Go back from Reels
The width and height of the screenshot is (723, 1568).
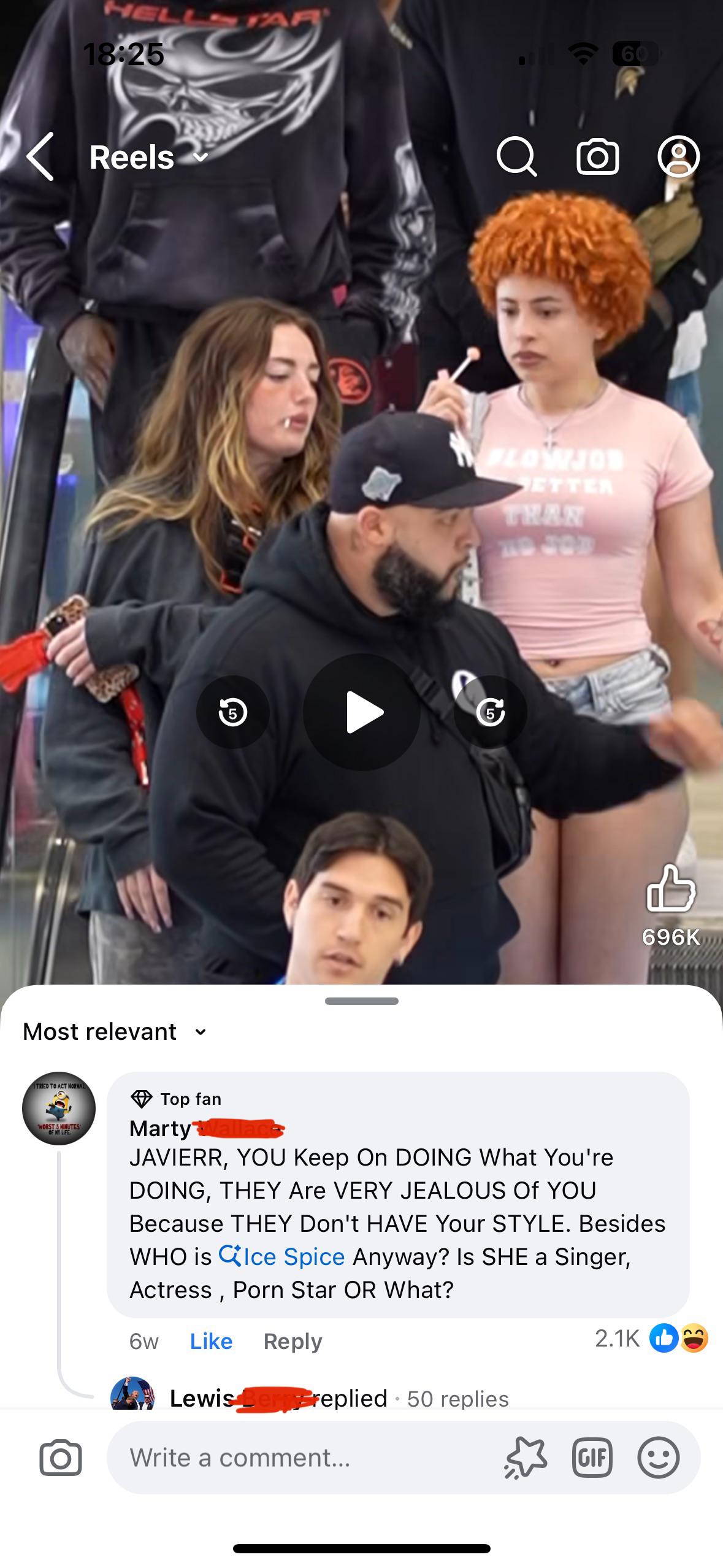point(40,156)
